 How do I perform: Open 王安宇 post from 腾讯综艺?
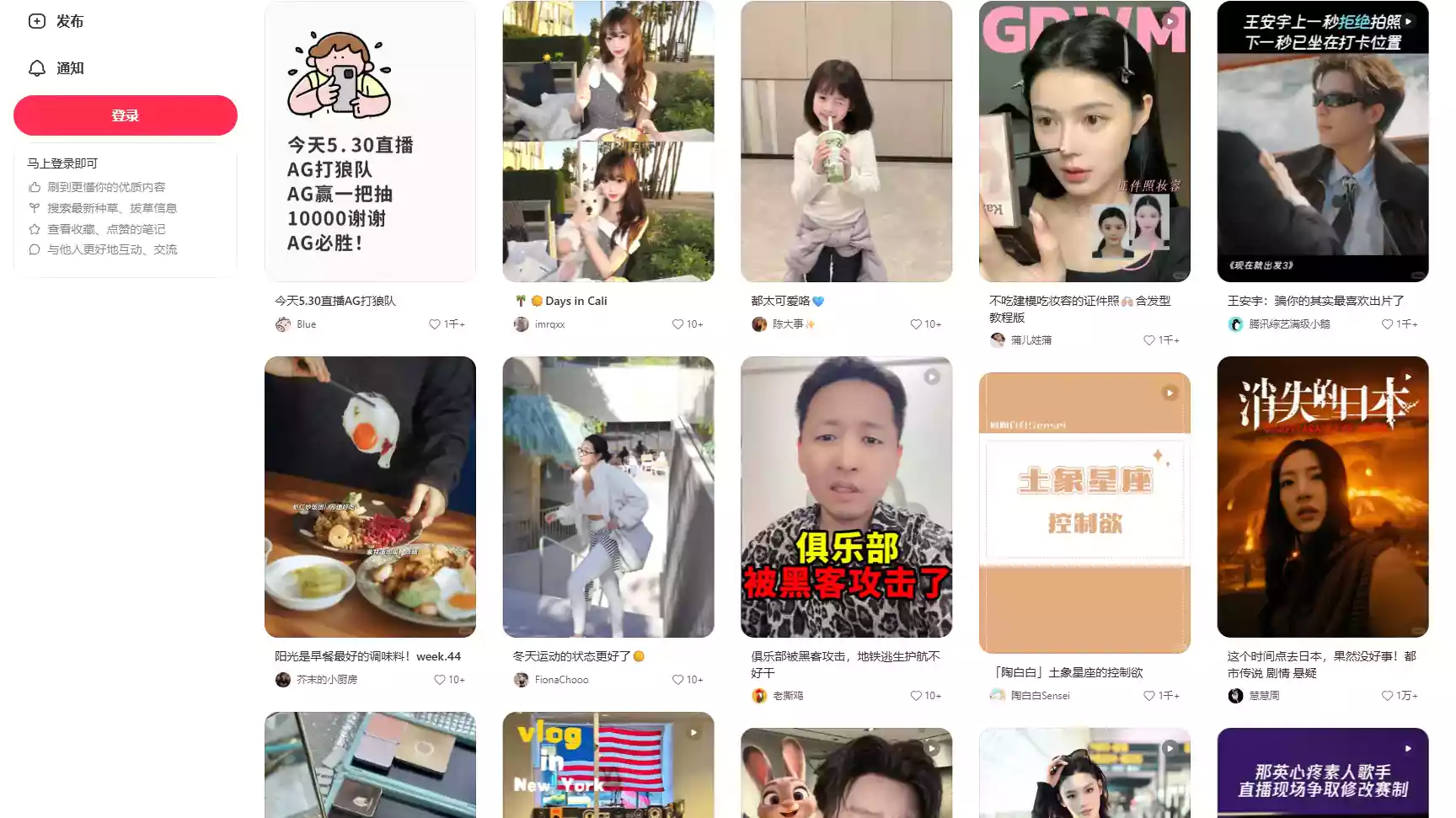(1322, 142)
